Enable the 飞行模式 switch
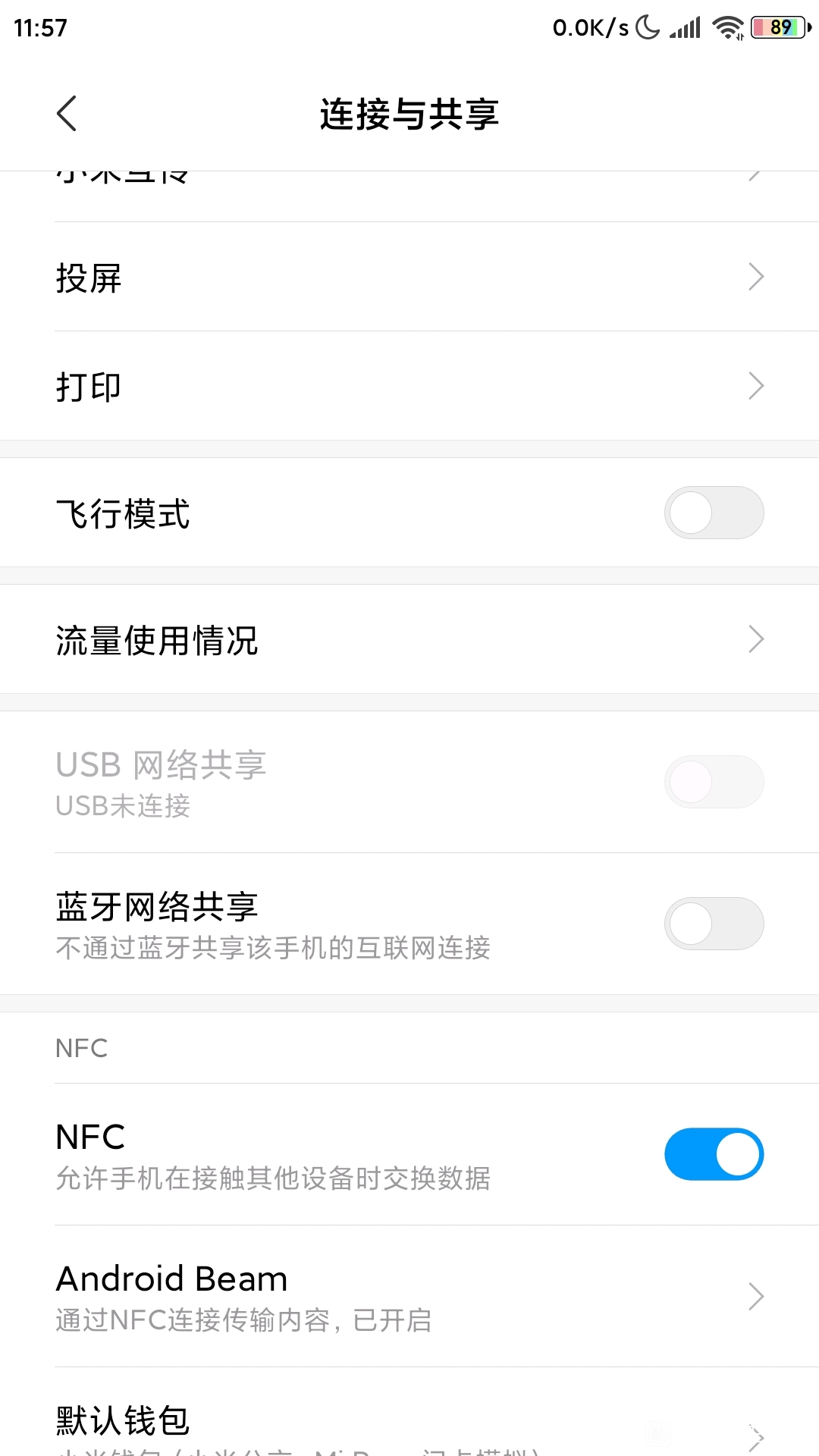Image resolution: width=819 pixels, height=1456 pixels. tap(714, 513)
